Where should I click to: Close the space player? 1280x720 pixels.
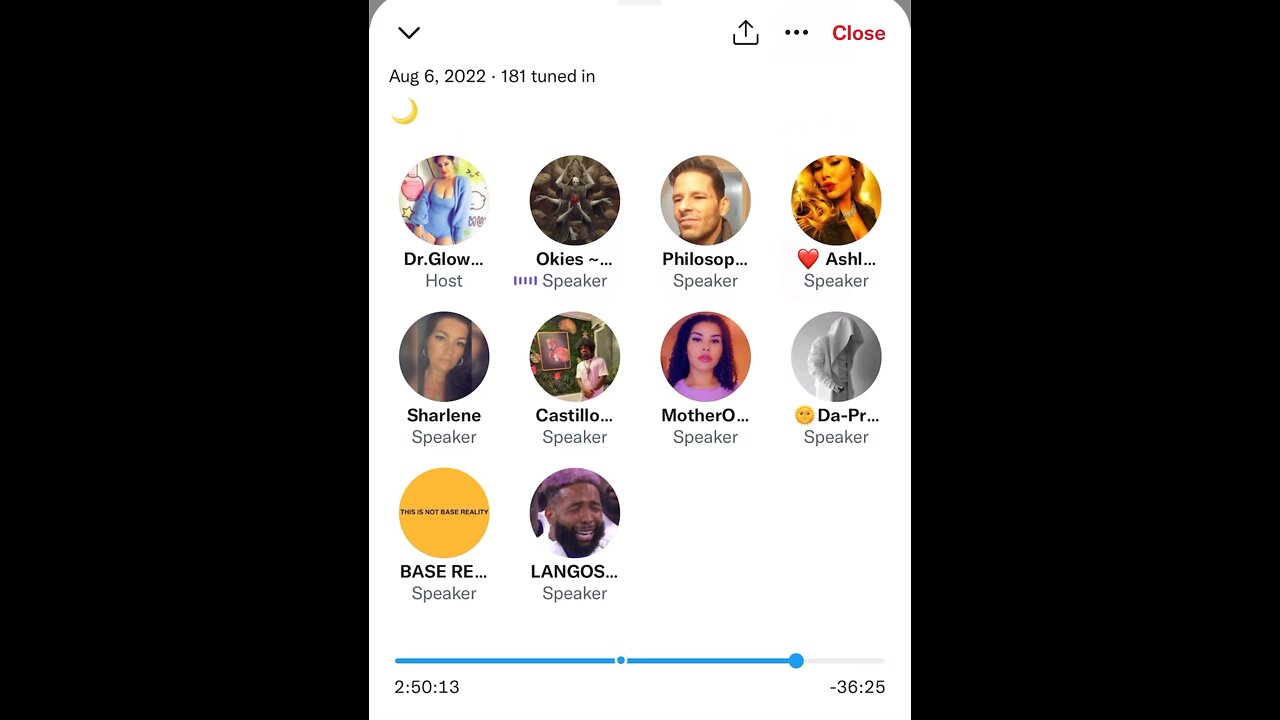pos(858,33)
